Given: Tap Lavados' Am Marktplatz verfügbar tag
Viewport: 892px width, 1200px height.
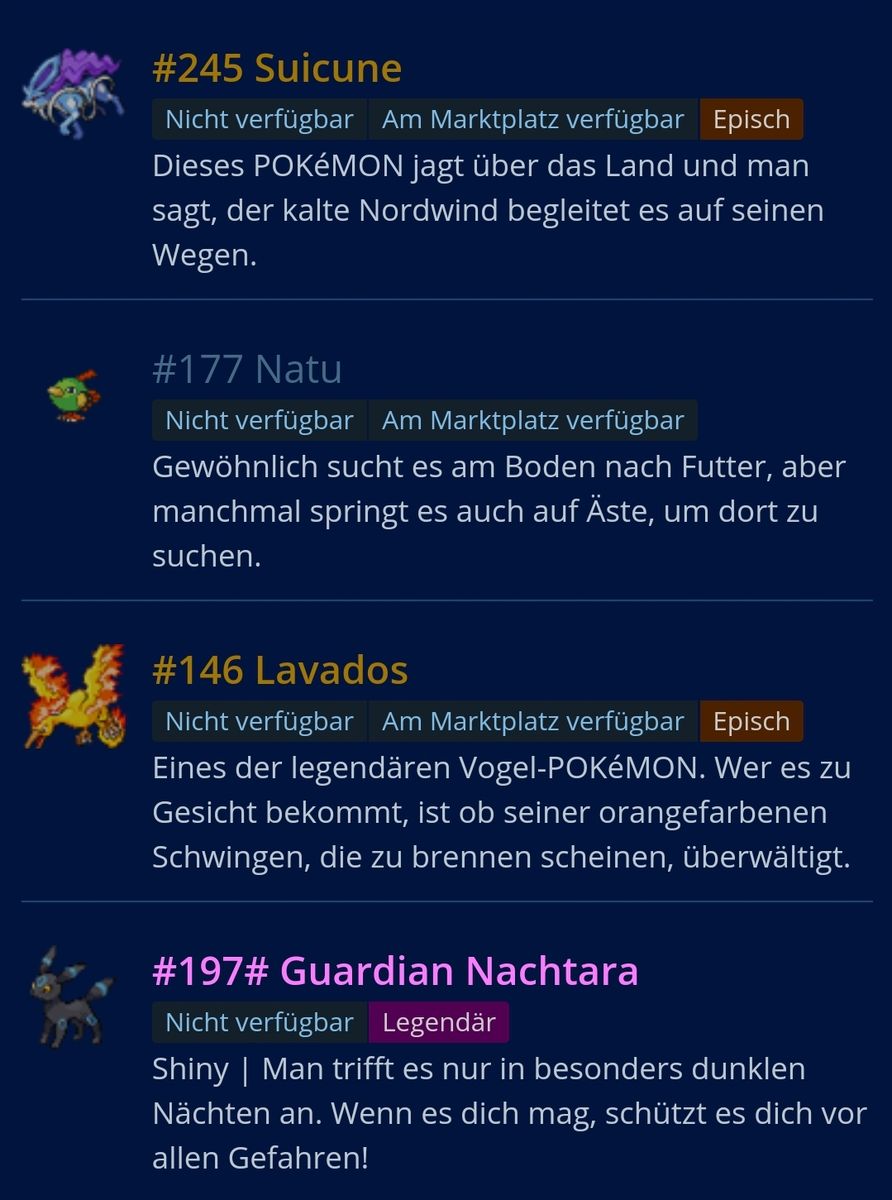Looking at the screenshot, I should 532,722.
